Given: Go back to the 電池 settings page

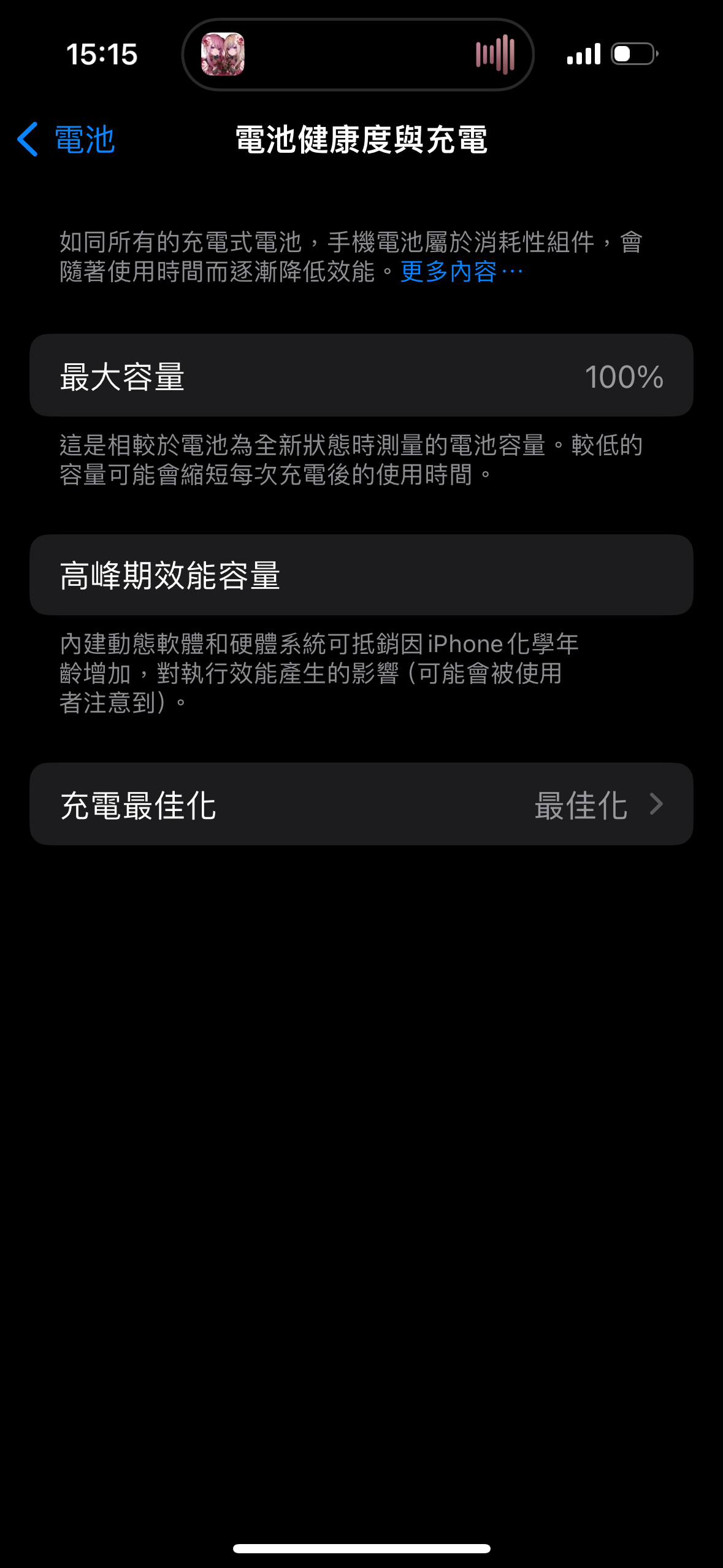Looking at the screenshot, I should [x=66, y=139].
